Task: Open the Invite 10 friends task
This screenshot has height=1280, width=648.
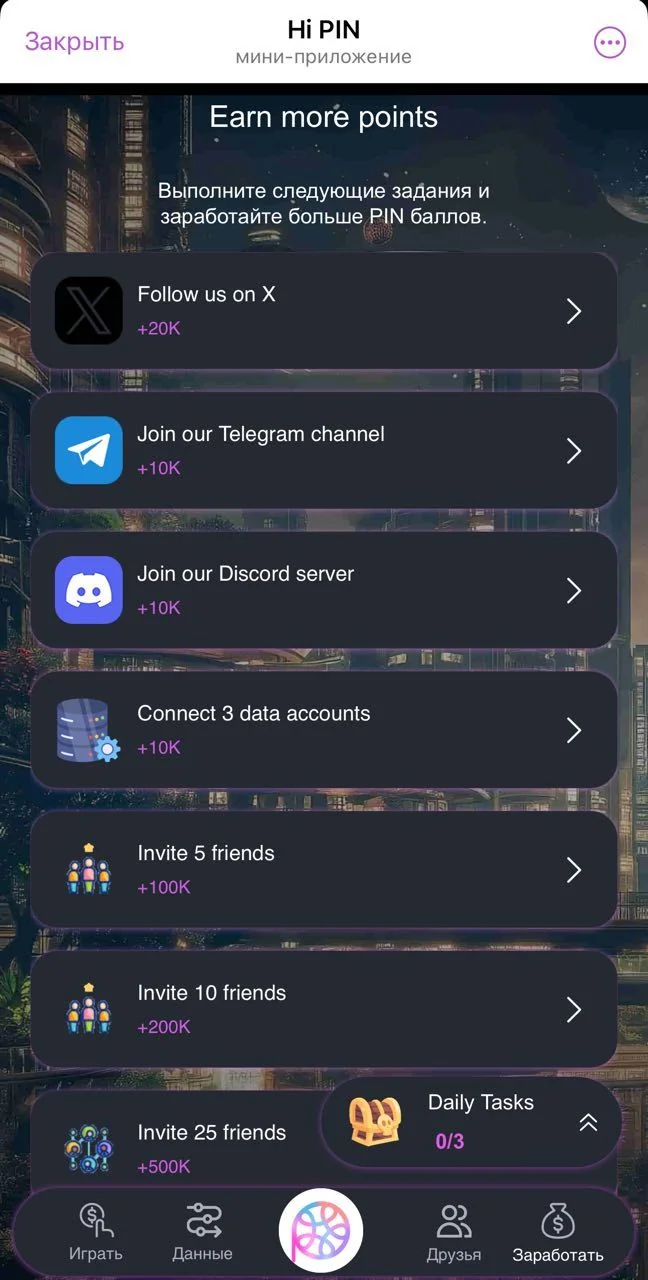Action: tap(324, 1010)
